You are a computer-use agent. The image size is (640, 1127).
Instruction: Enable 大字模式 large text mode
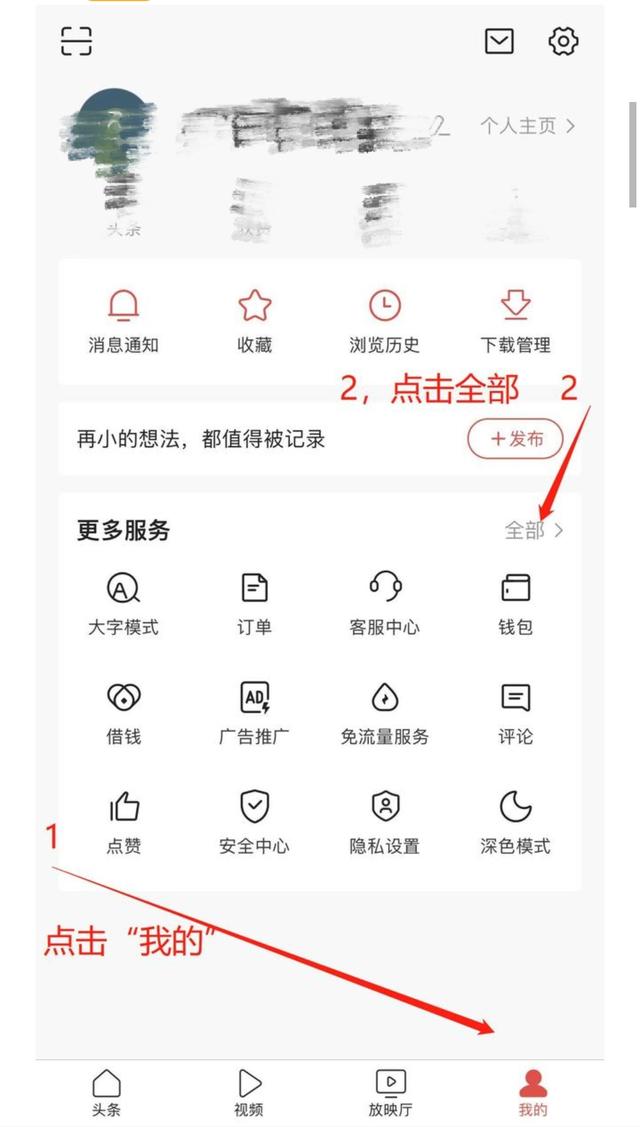click(124, 604)
